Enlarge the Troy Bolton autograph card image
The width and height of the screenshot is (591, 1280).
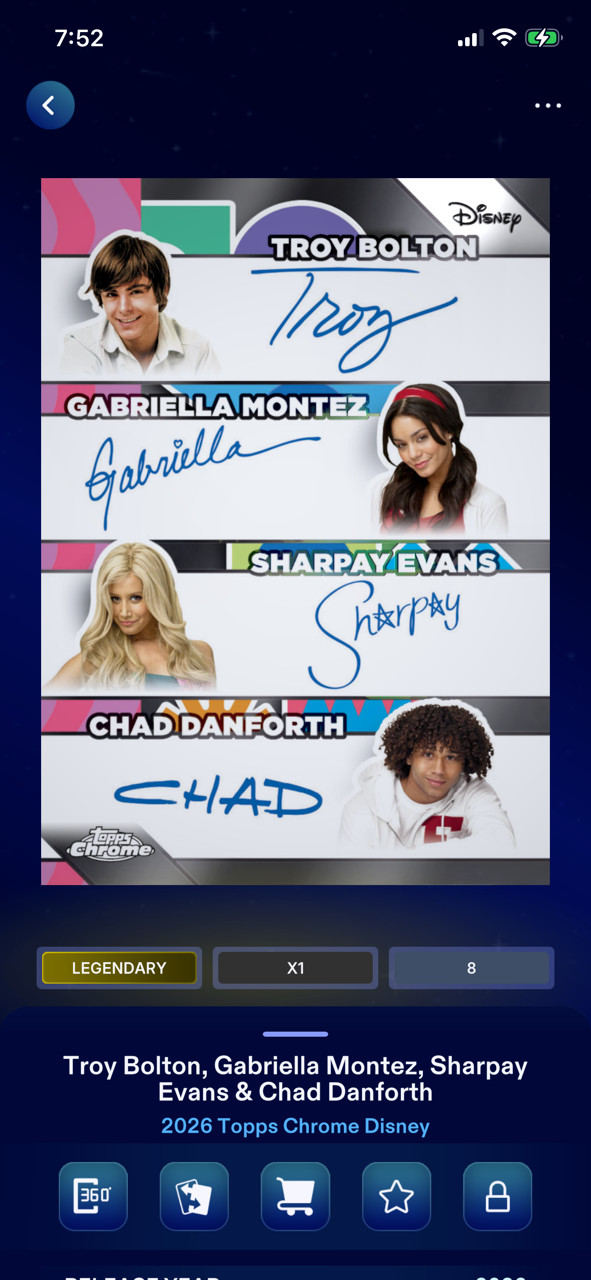tap(295, 531)
